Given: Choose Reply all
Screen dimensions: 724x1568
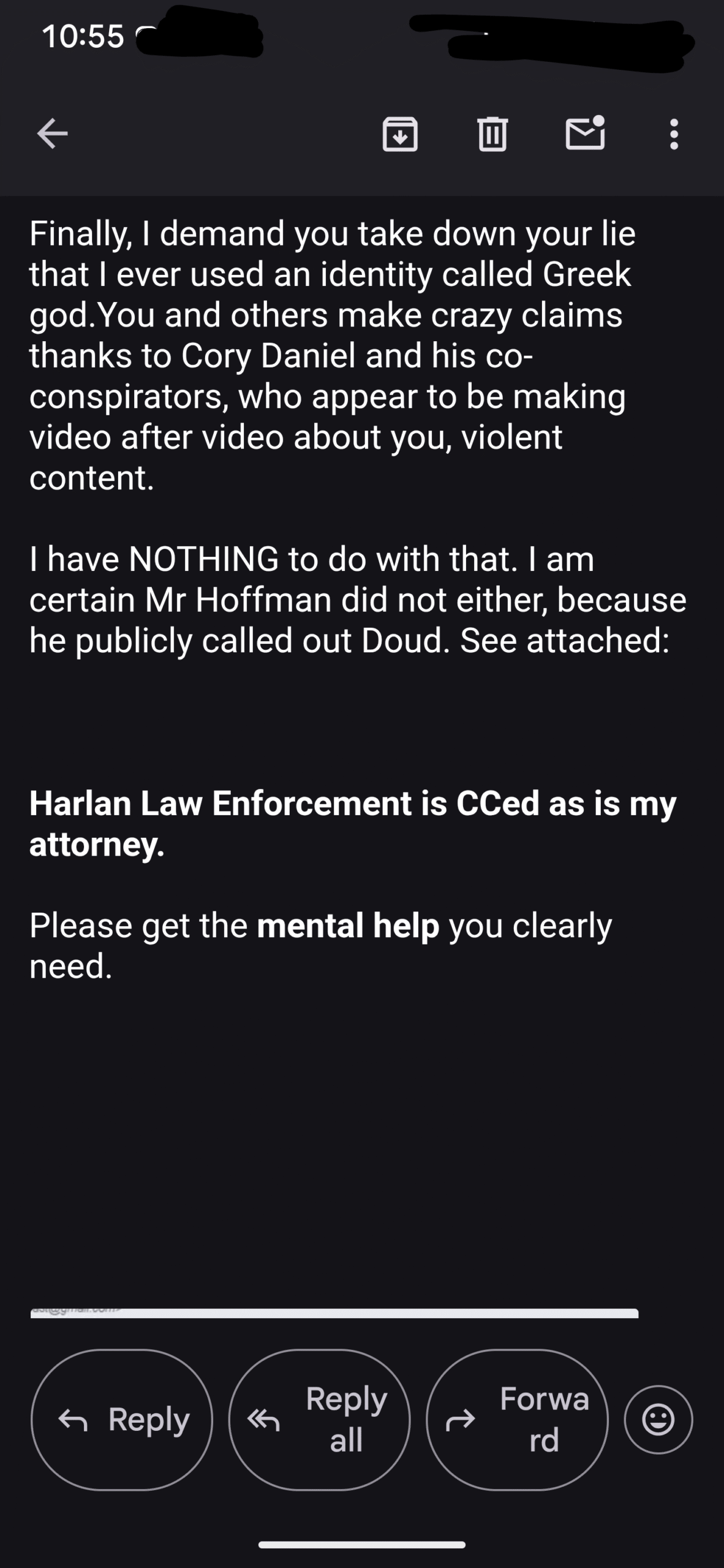Looking at the screenshot, I should coord(319,1419).
